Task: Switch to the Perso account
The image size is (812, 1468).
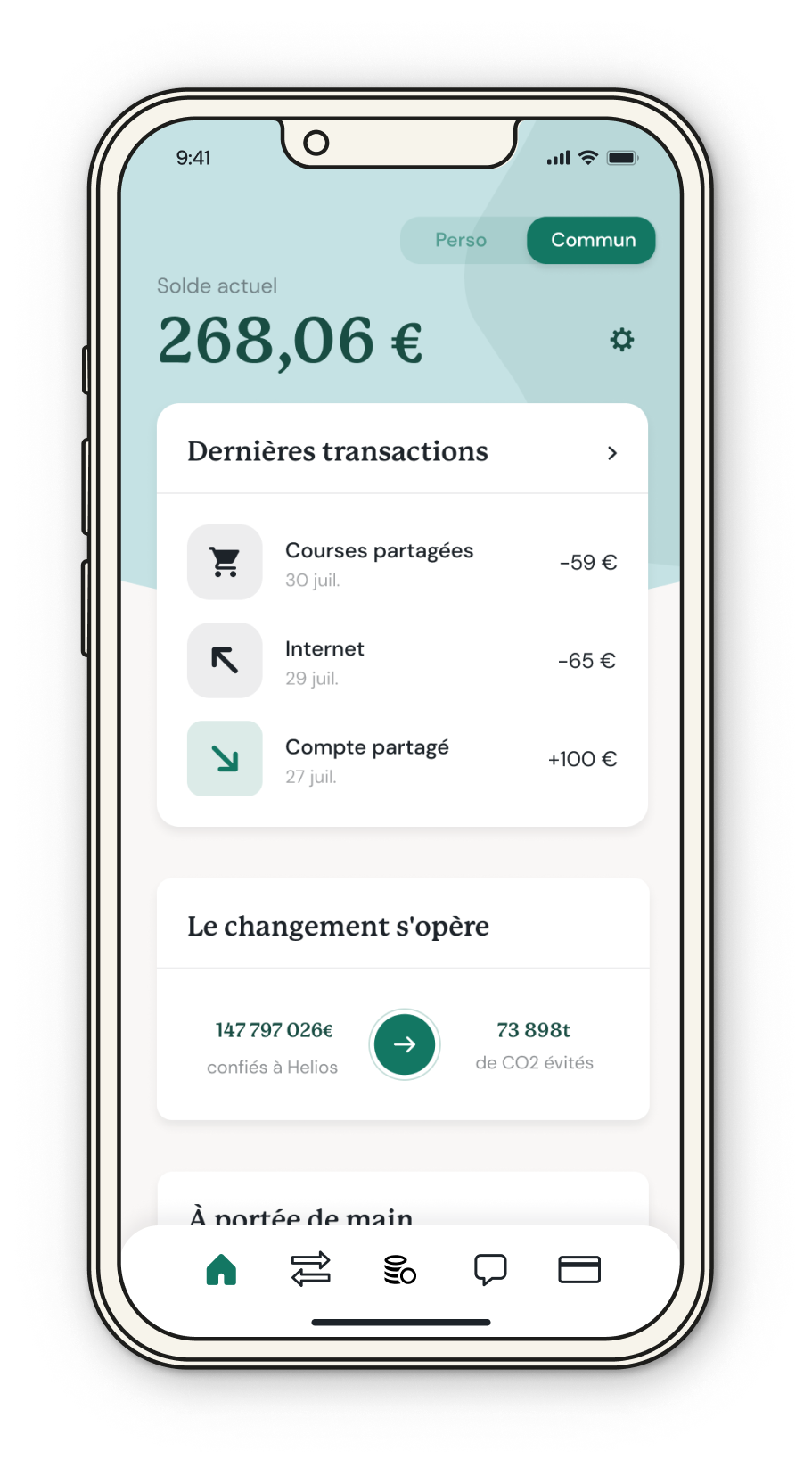Action: pos(461,240)
